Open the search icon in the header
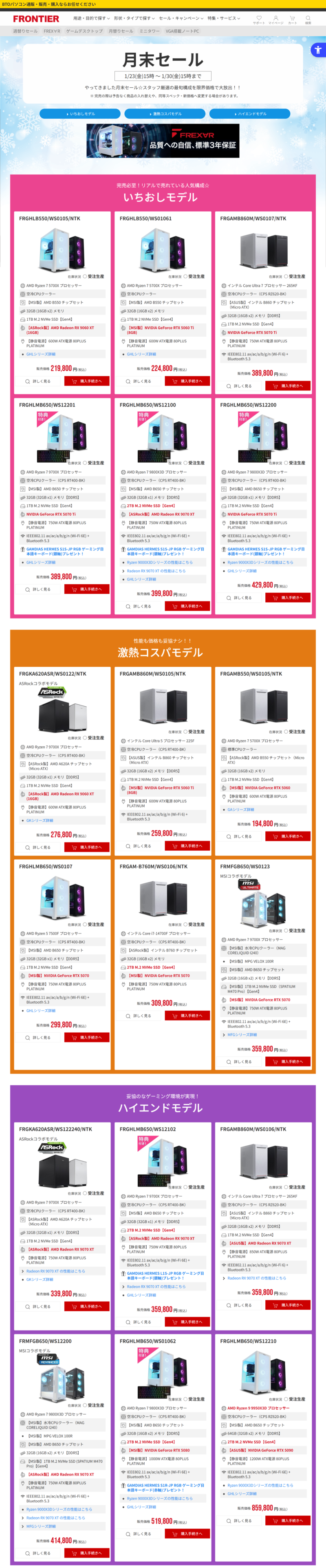Image resolution: width=326 pixels, height=1568 pixels. coord(308,18)
